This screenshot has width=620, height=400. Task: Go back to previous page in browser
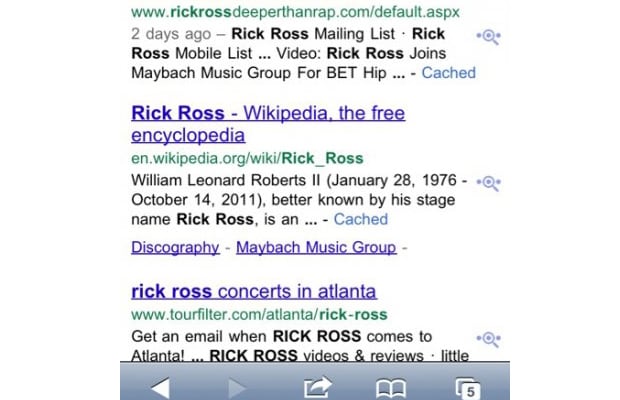click(160, 386)
